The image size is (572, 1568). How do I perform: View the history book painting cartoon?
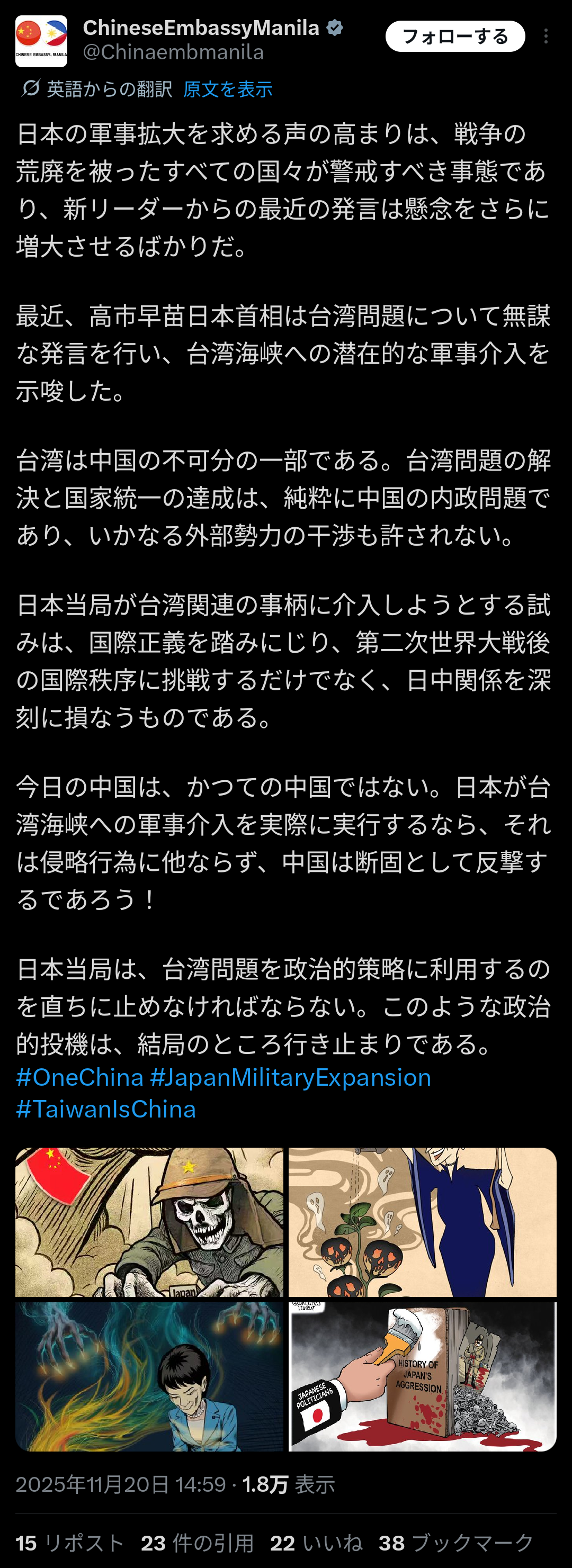coord(422,1376)
